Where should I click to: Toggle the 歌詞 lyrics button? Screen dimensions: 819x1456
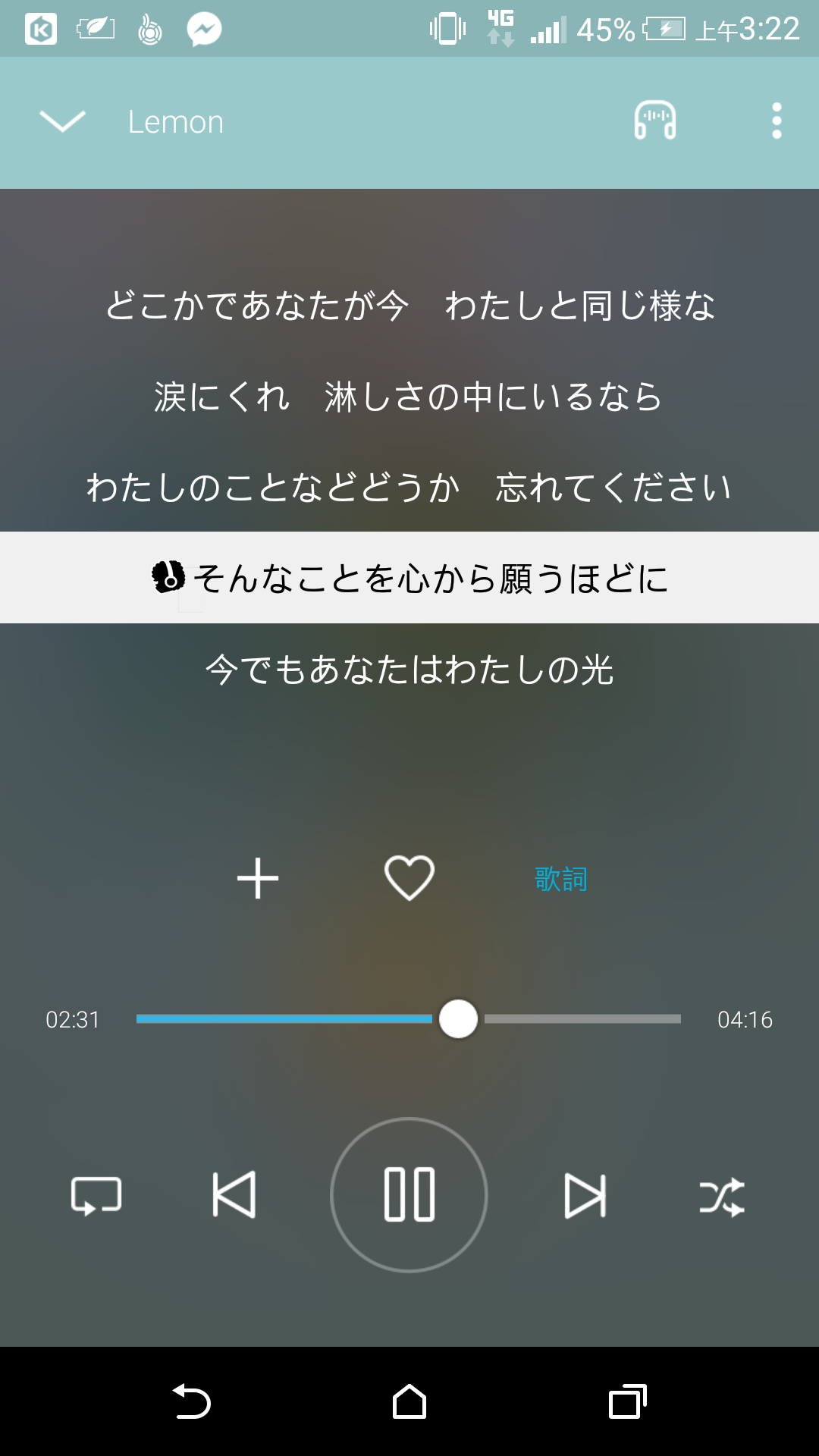(561, 879)
